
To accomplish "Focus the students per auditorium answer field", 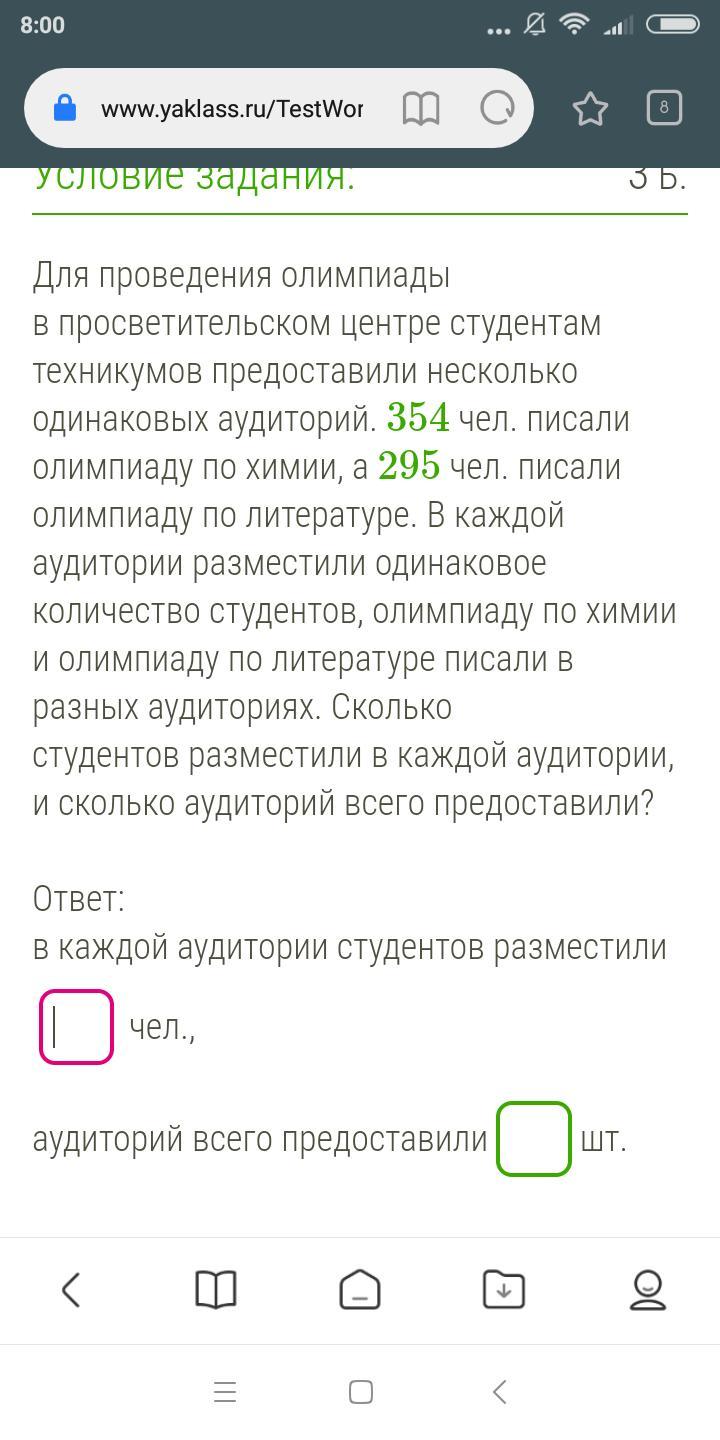I will [76, 1027].
